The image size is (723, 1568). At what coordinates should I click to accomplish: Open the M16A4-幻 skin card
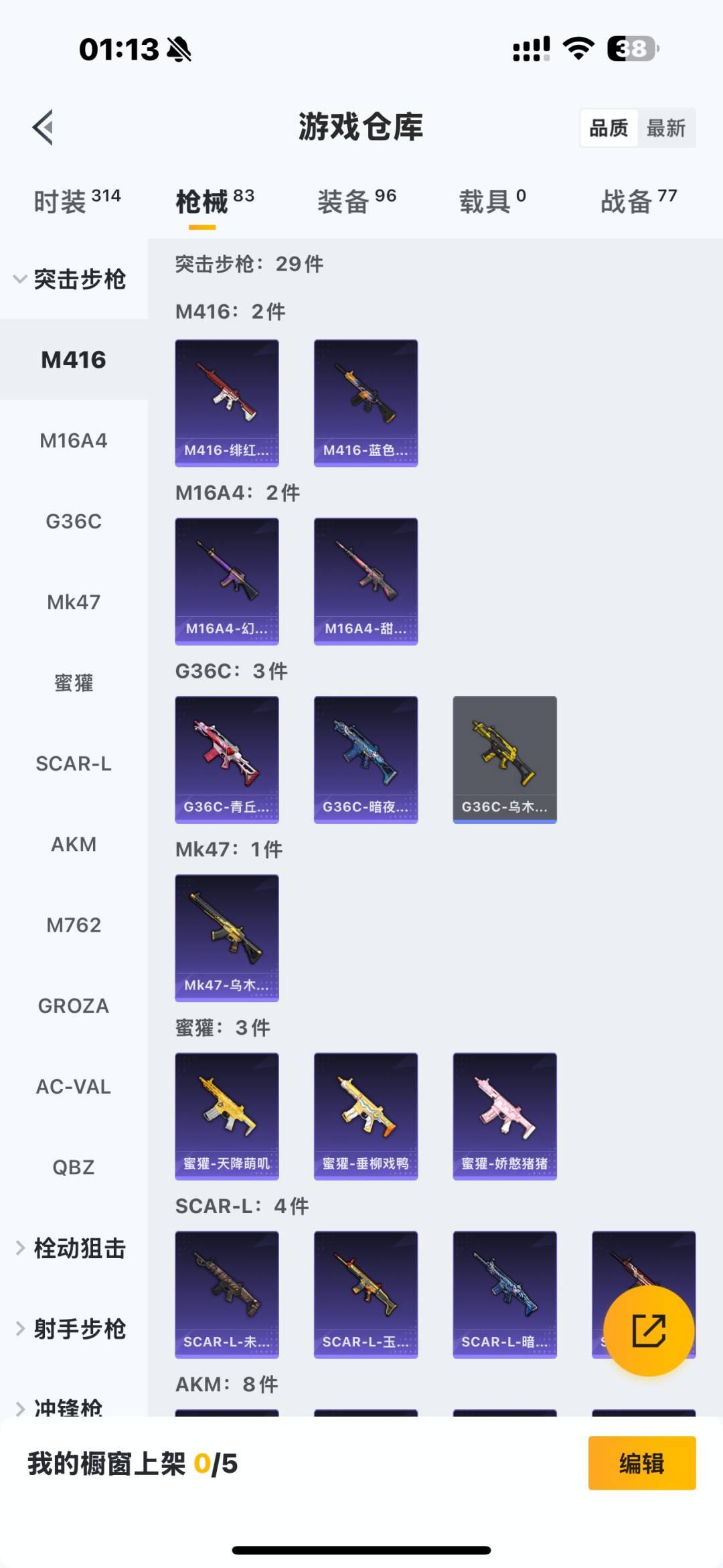click(x=227, y=581)
